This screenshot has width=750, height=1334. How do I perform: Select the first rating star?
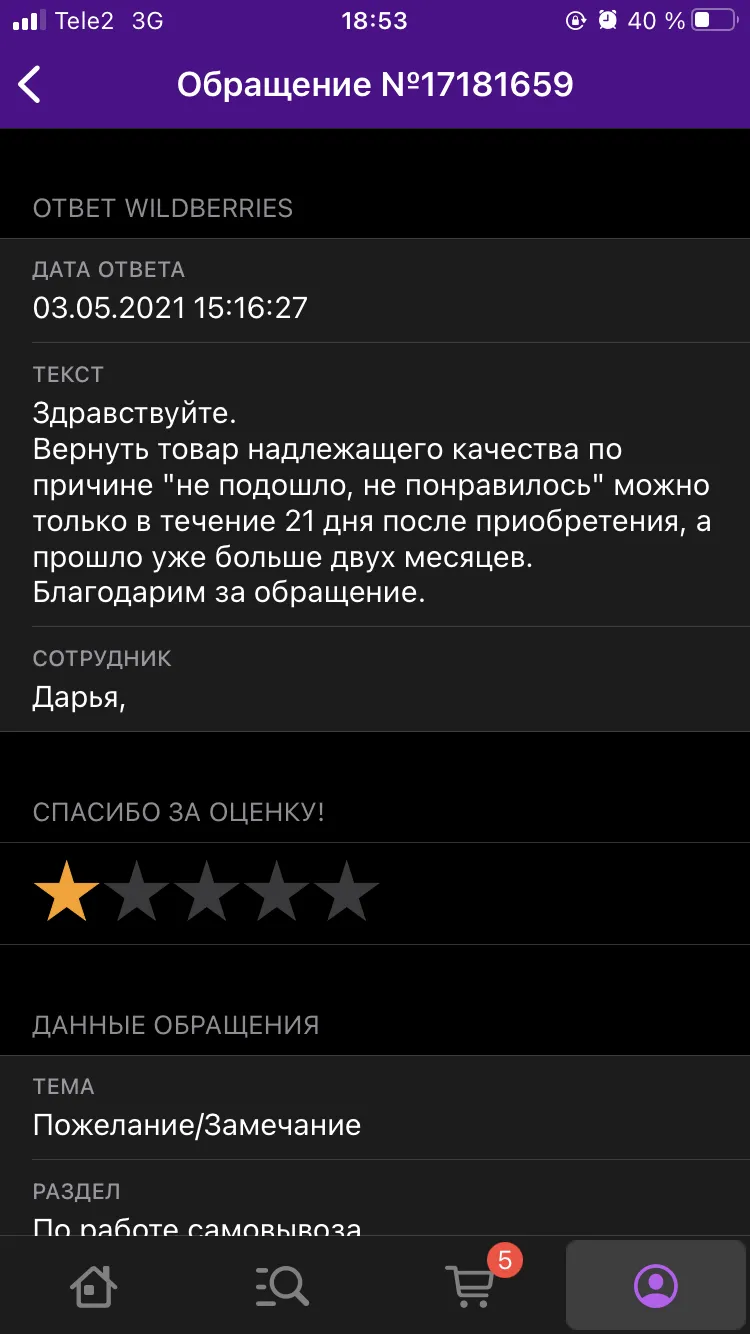click(67, 893)
